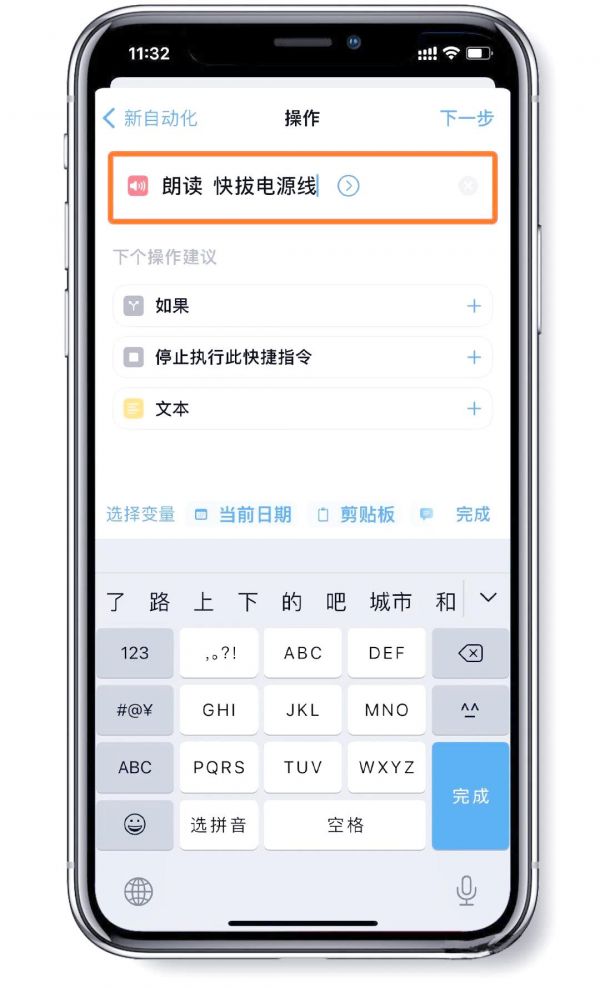Insert the 当前日期 variable
The image size is (600, 988).
244,514
